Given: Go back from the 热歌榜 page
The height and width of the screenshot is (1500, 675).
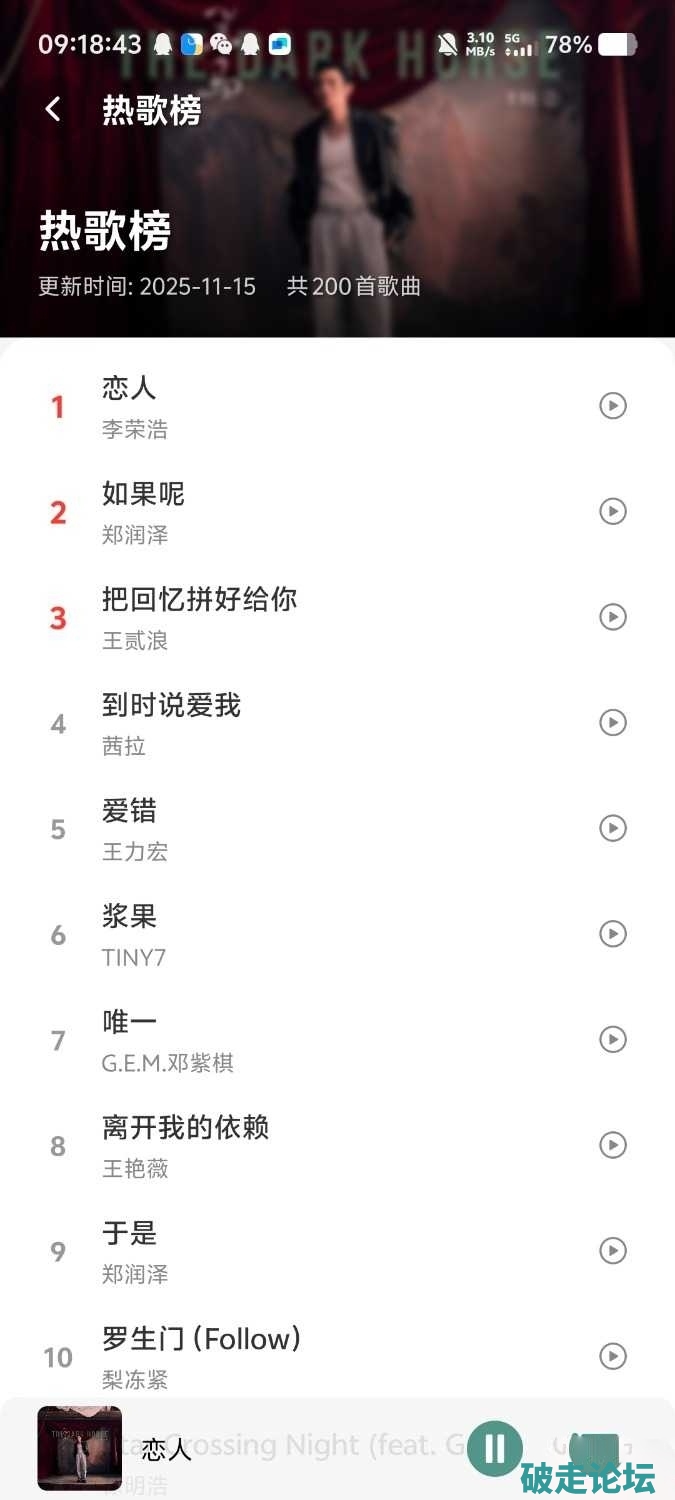Looking at the screenshot, I should (x=54, y=109).
